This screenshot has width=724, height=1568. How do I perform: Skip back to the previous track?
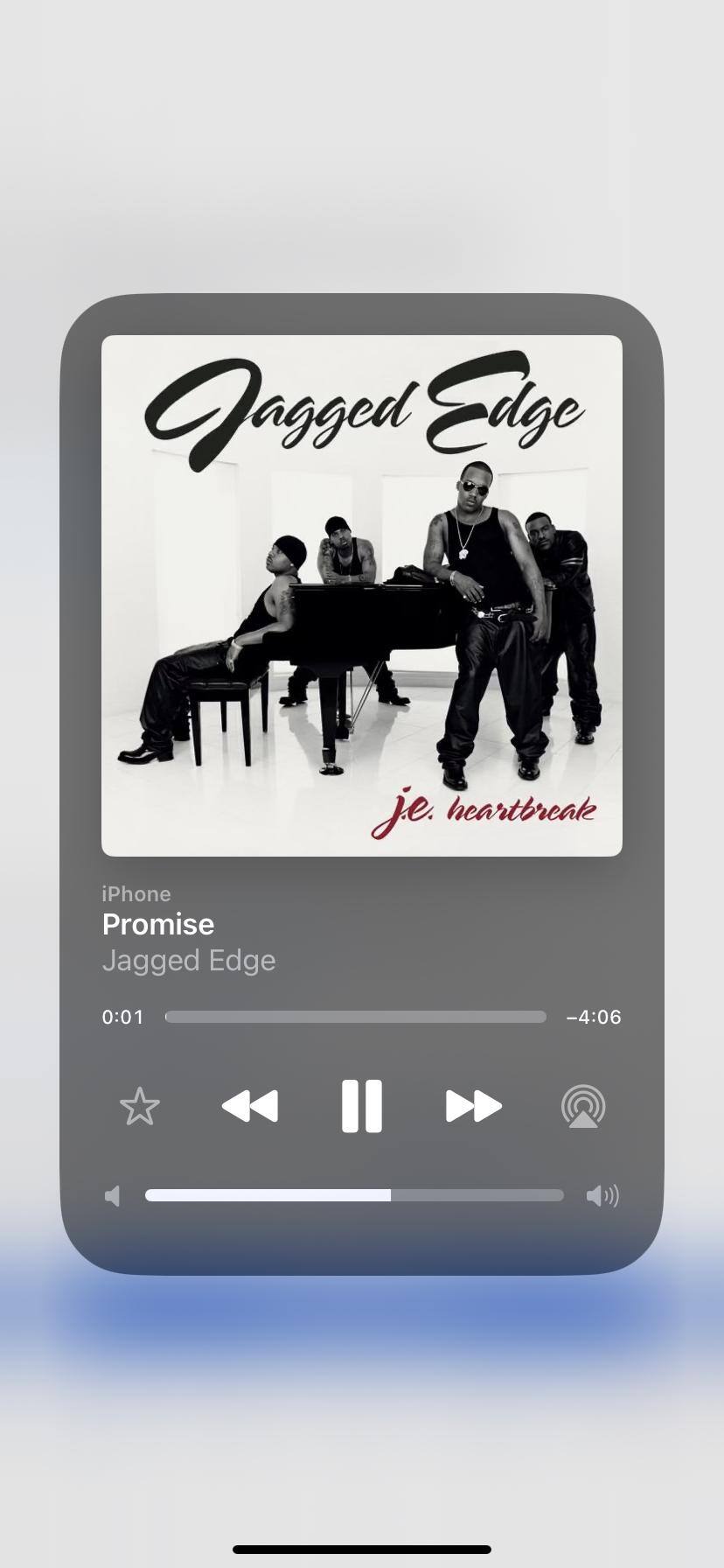click(250, 1106)
